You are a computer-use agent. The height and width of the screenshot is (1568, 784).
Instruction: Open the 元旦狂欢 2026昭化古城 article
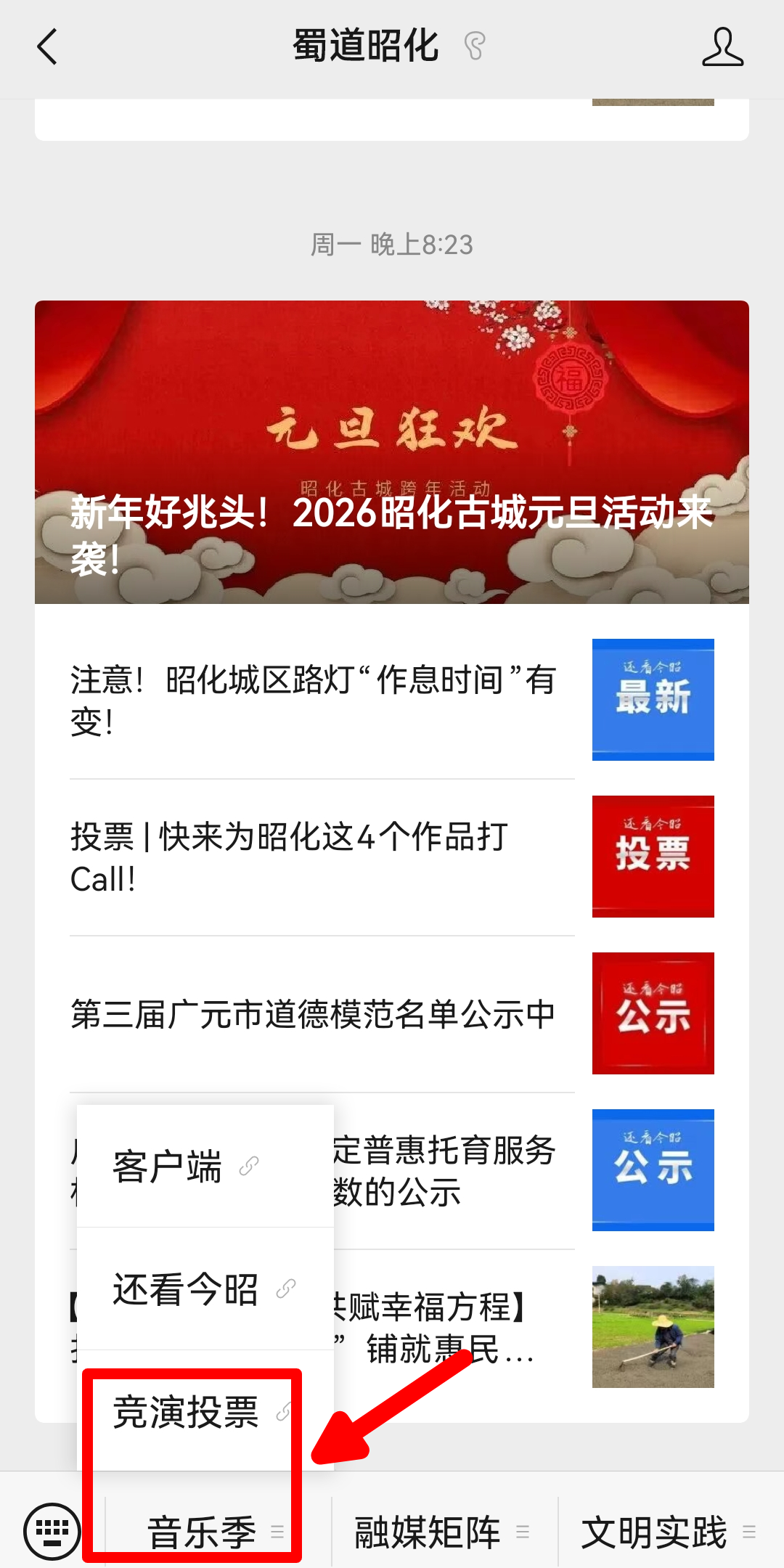tap(392, 452)
